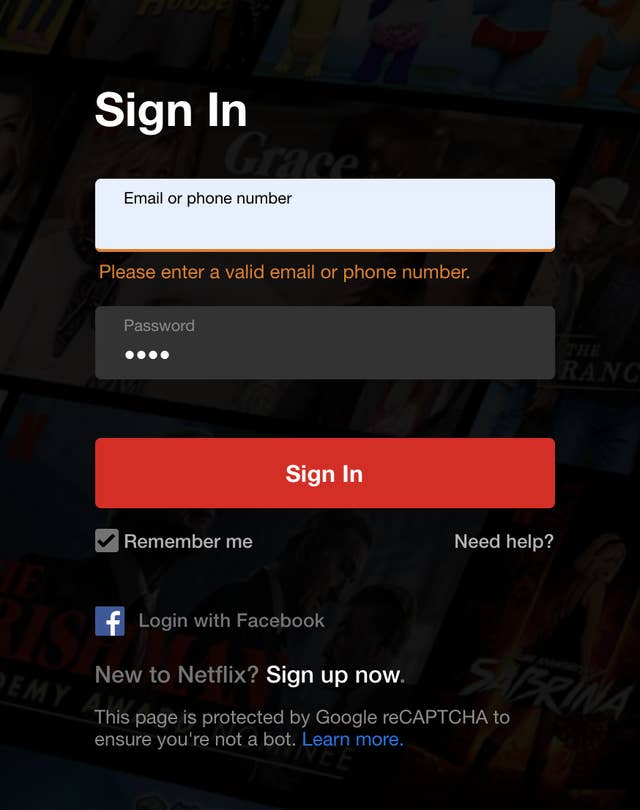Submit with the red Sign In button
The image size is (640, 810).
[324, 473]
